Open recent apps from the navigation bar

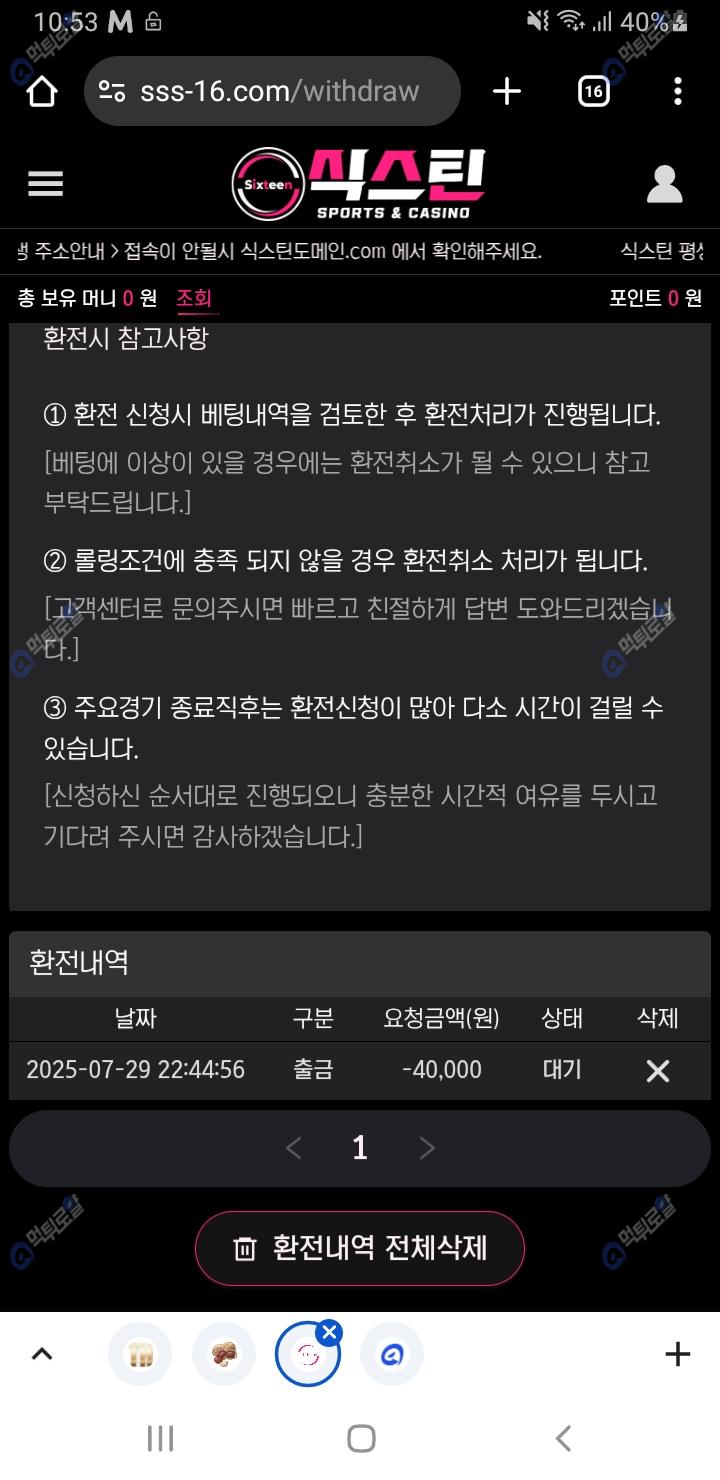click(x=160, y=1439)
